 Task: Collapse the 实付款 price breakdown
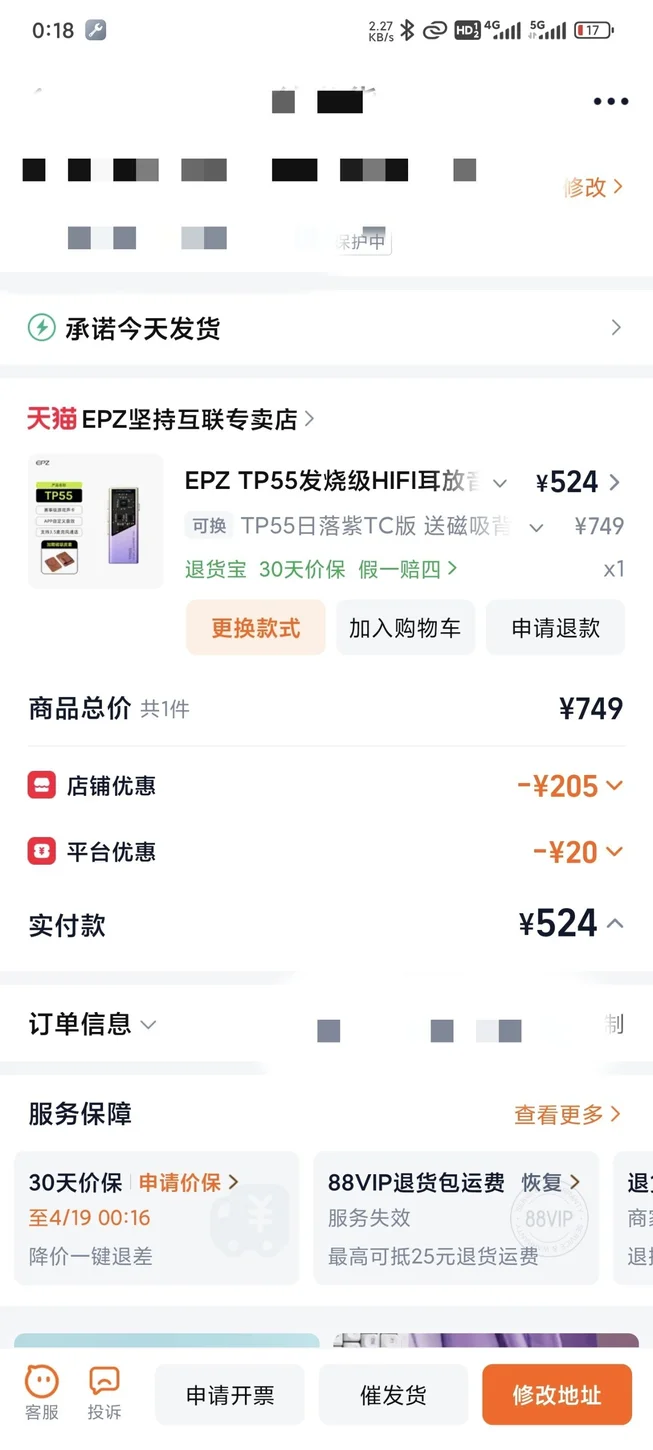pos(614,924)
